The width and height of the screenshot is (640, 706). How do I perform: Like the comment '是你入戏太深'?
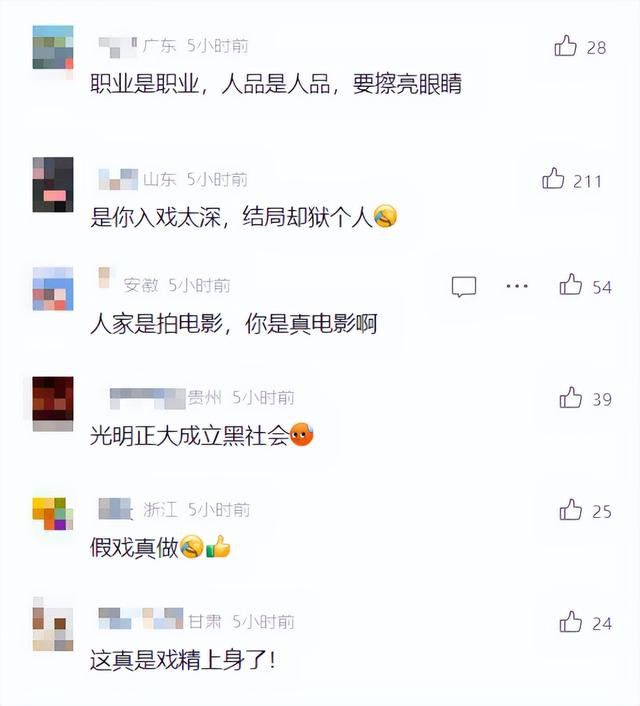(x=554, y=179)
